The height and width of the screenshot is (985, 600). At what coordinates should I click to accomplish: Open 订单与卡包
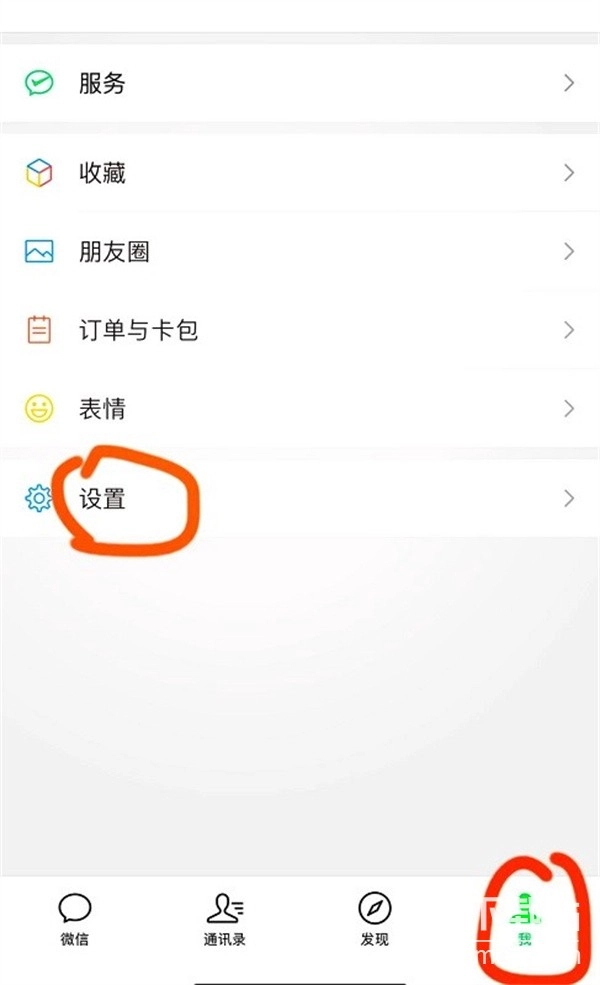coord(300,330)
